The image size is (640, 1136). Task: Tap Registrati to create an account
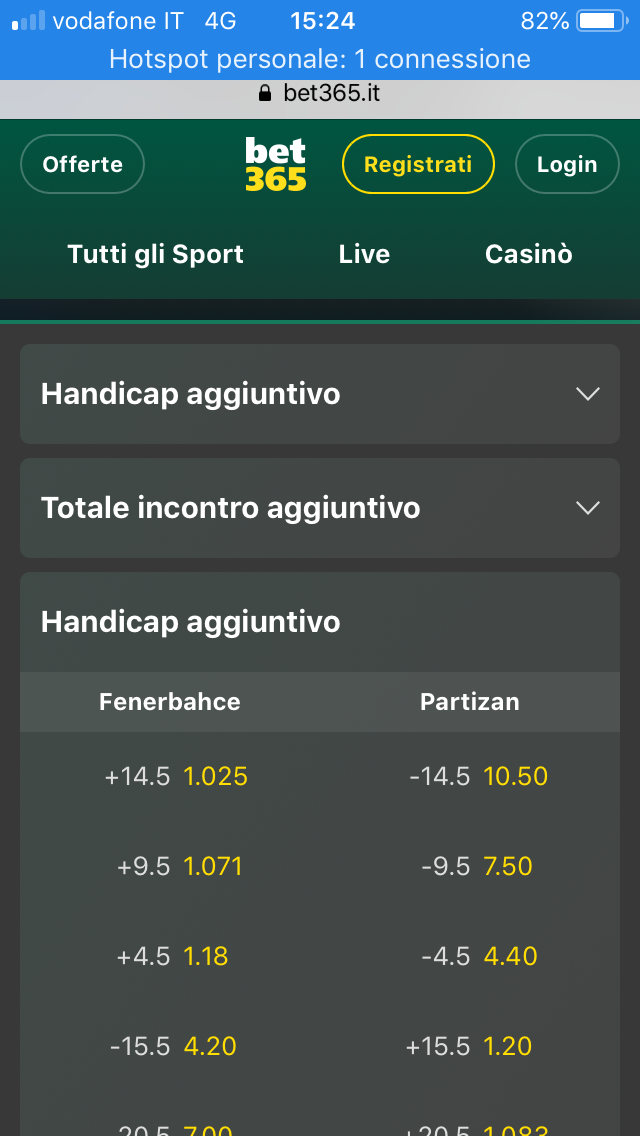418,164
